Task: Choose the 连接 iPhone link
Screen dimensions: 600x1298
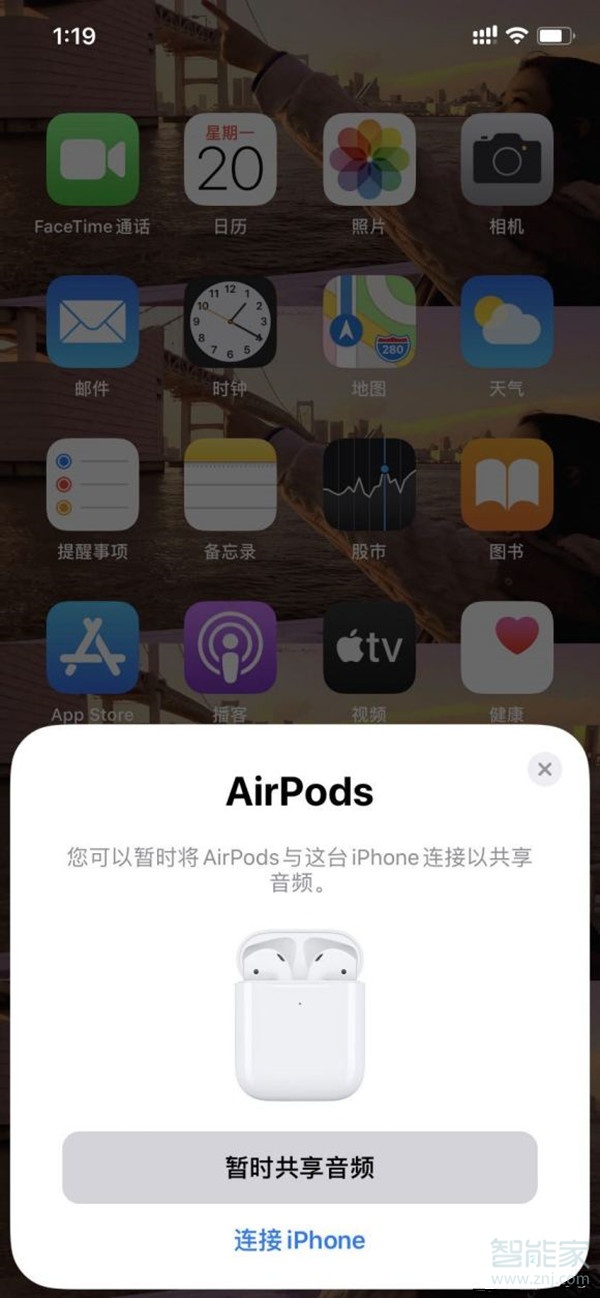Action: click(300, 1240)
